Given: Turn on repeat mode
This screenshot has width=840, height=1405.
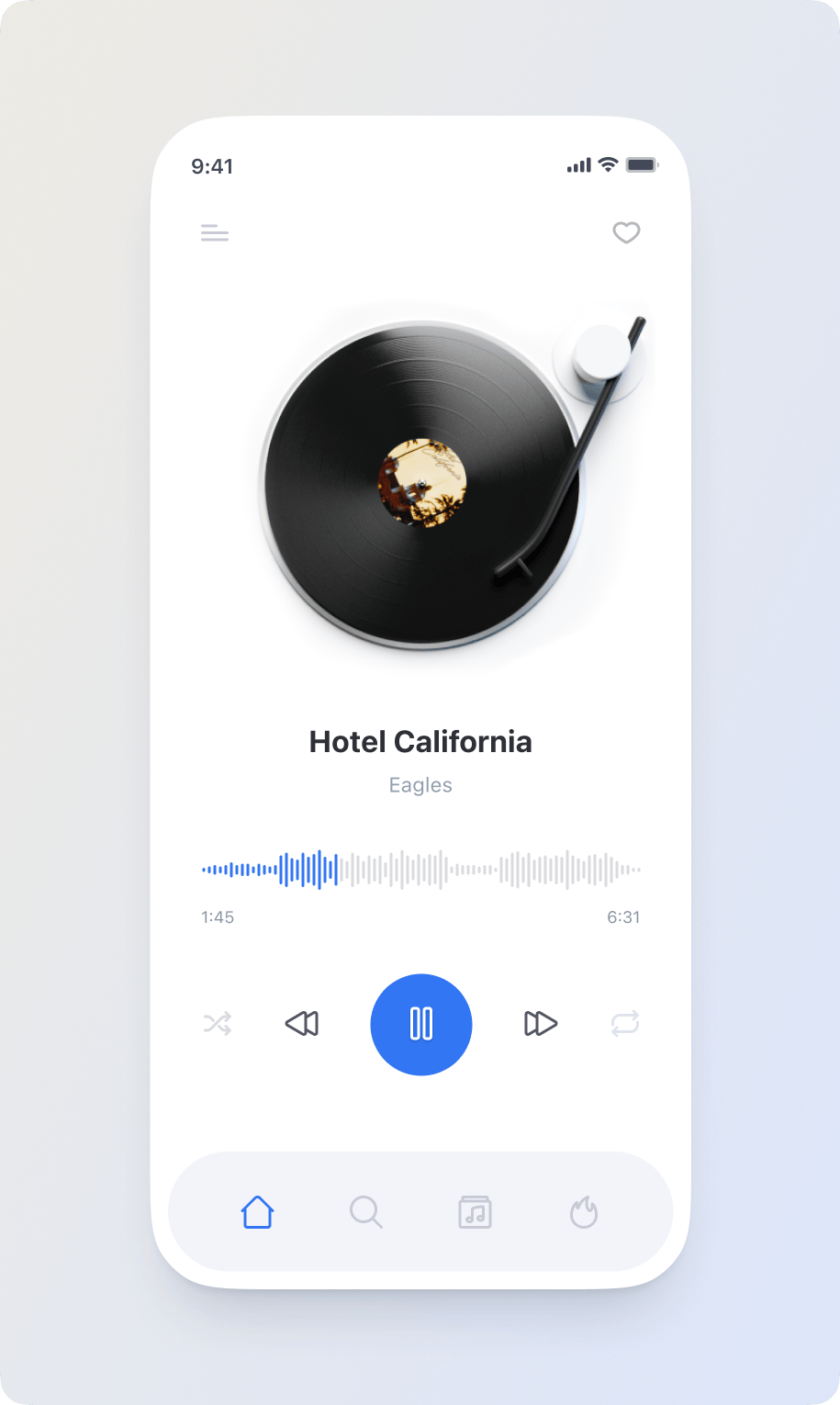Looking at the screenshot, I should pos(625,1024).
